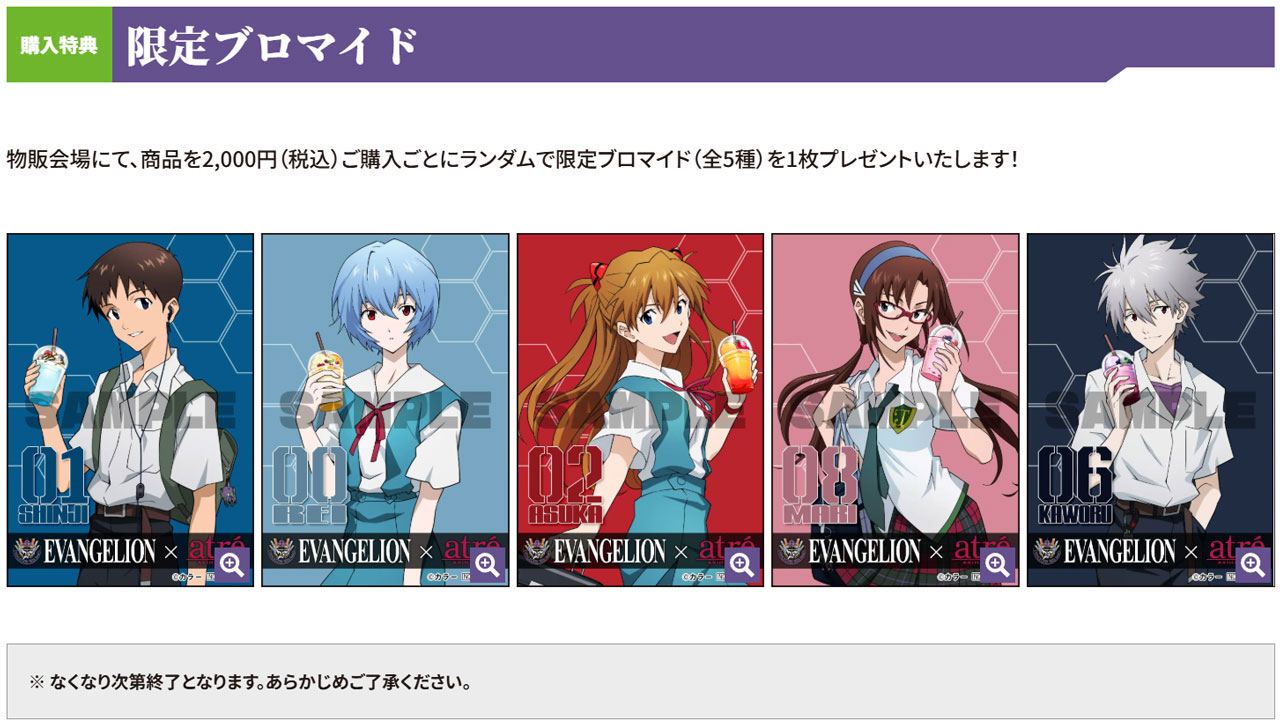Screen dimensions: 1280x725
Task: Enlarge the 01 Shinji bromide image
Action: 232,565
